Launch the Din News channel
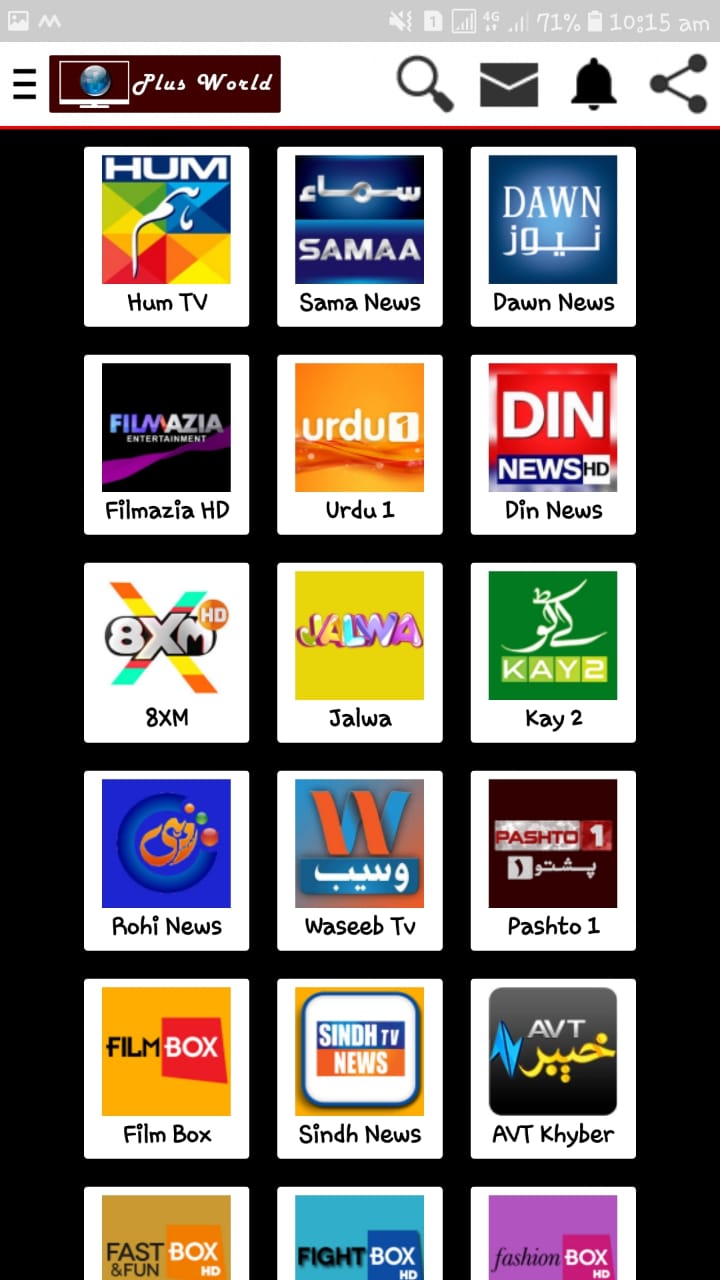720x1280 pixels. [553, 444]
